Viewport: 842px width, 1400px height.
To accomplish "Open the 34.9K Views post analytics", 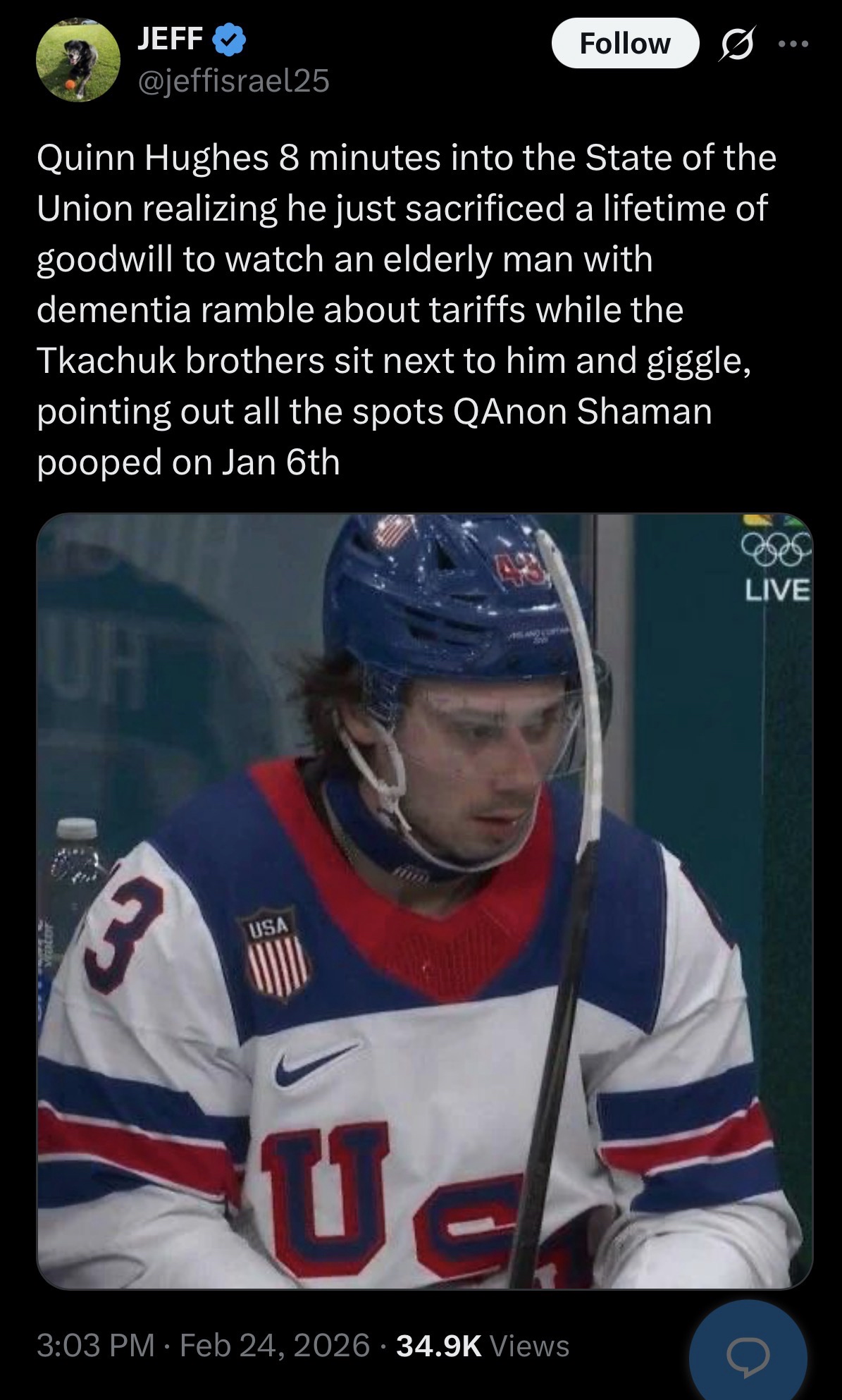I will pyautogui.click(x=483, y=1346).
